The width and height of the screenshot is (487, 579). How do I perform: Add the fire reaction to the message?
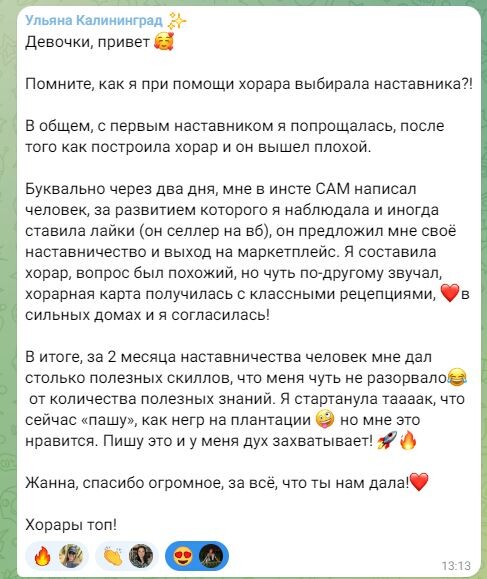pos(56,555)
